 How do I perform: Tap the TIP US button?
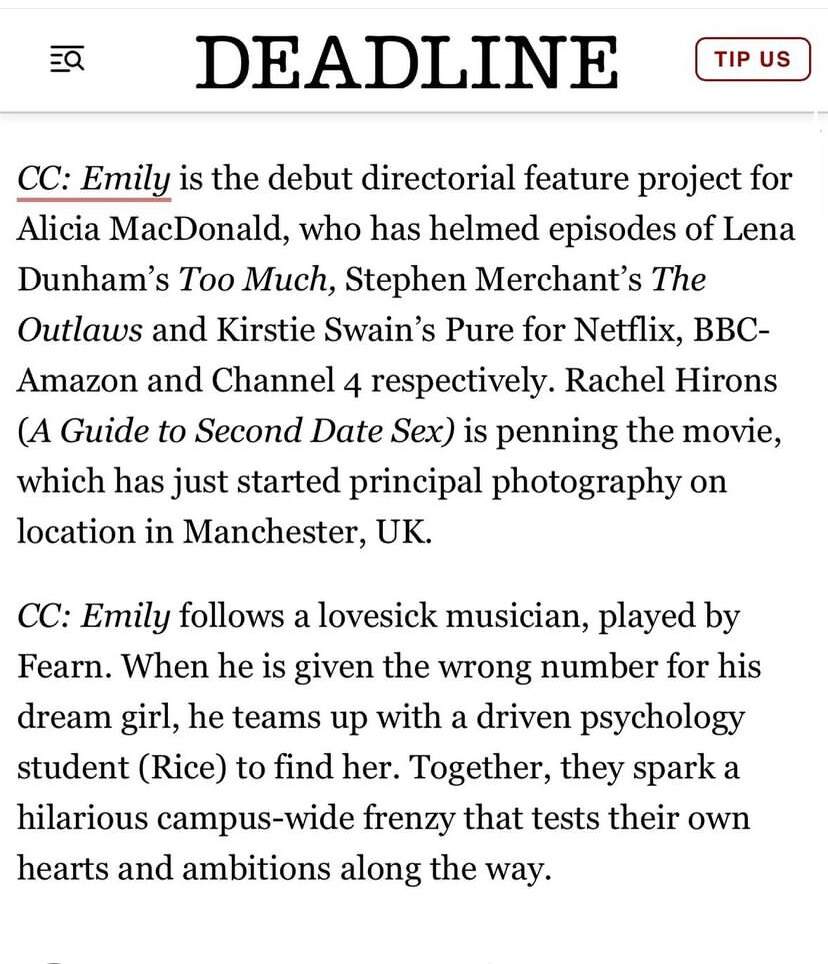click(x=752, y=59)
